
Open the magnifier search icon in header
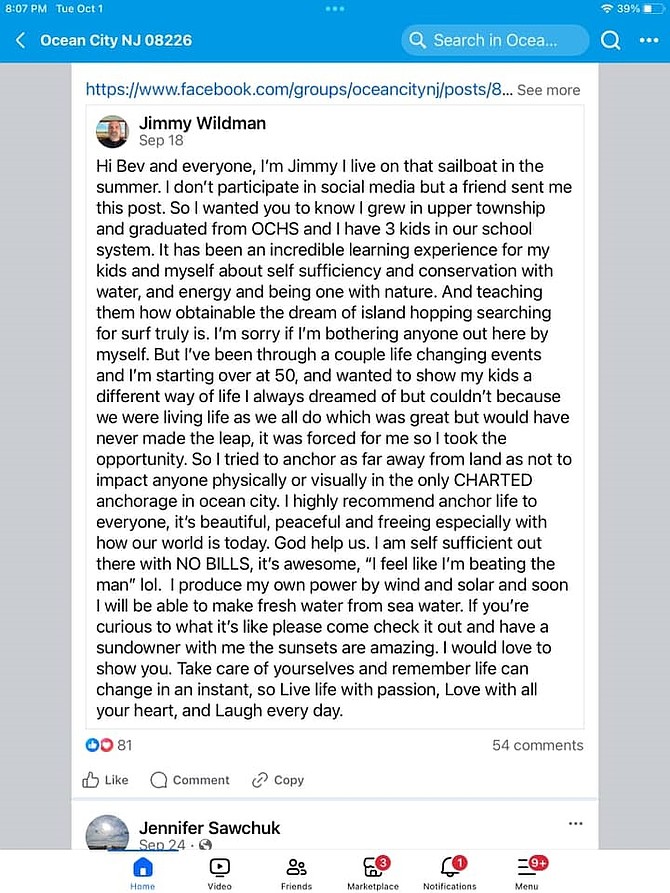click(610, 41)
